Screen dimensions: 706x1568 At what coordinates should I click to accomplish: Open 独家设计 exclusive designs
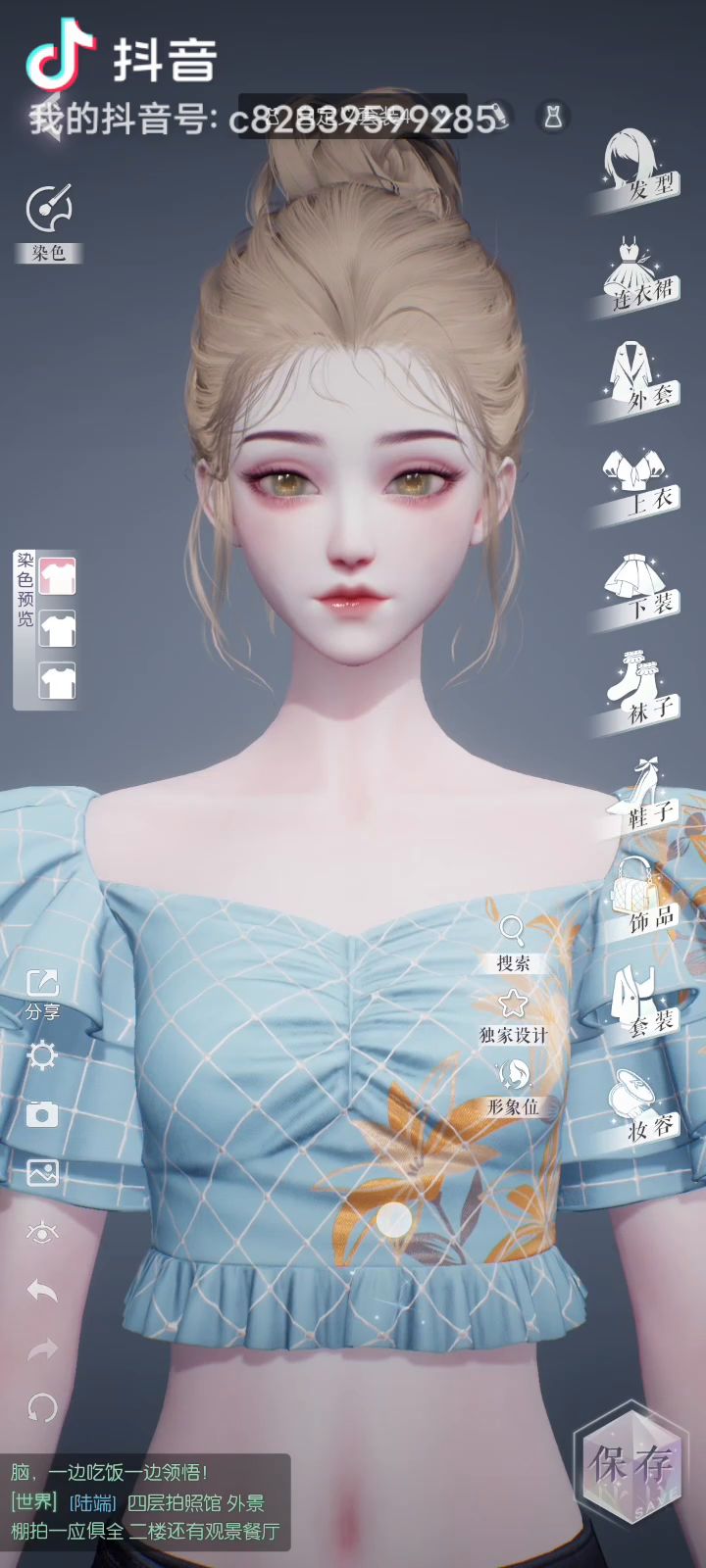(513, 1015)
